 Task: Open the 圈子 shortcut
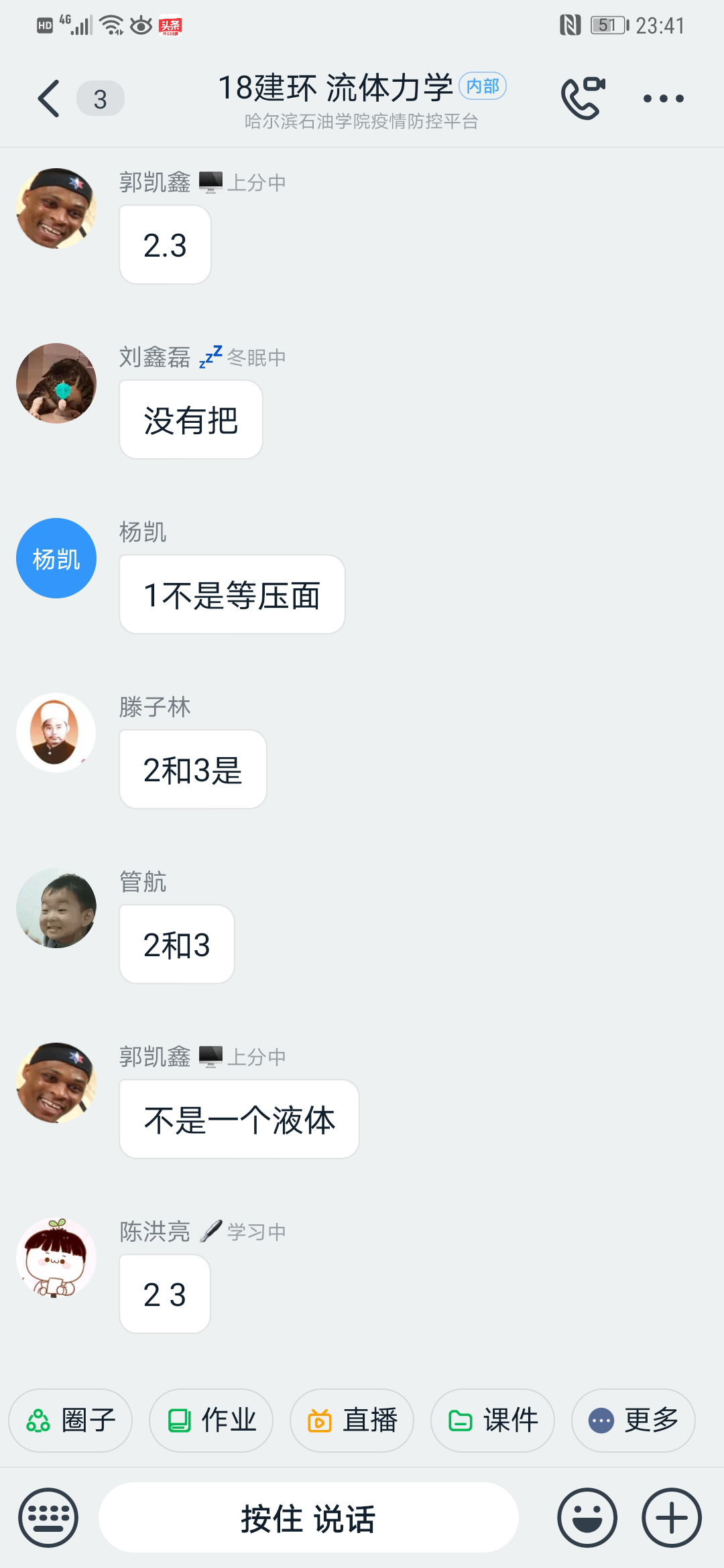tap(70, 1420)
